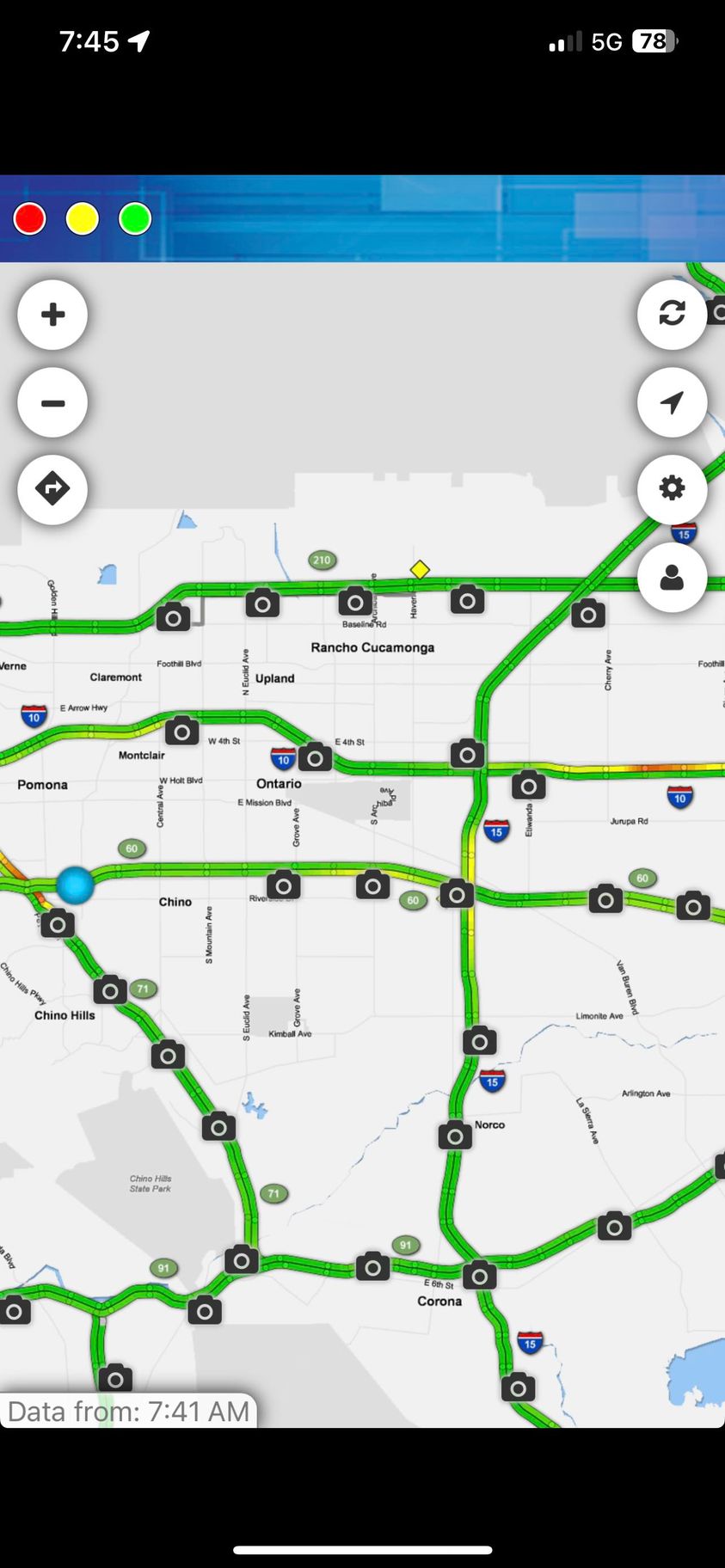Image resolution: width=725 pixels, height=1568 pixels.
Task: View the camera above Baseline Rd
Action: pyautogui.click(x=355, y=602)
